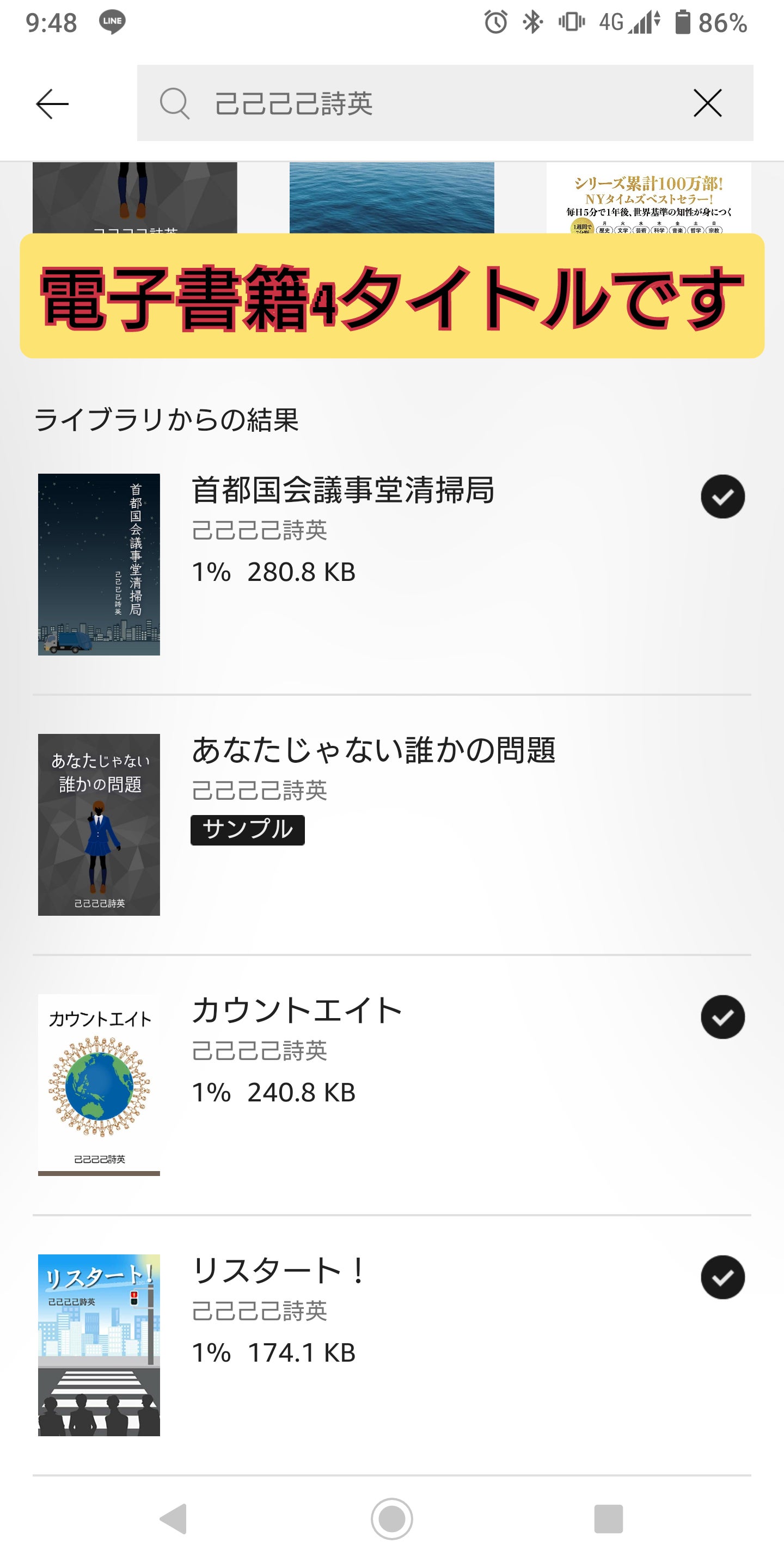Image resolution: width=784 pixels, height=1568 pixels.
Task: Clear the search query with the X icon
Action: pyautogui.click(x=706, y=103)
